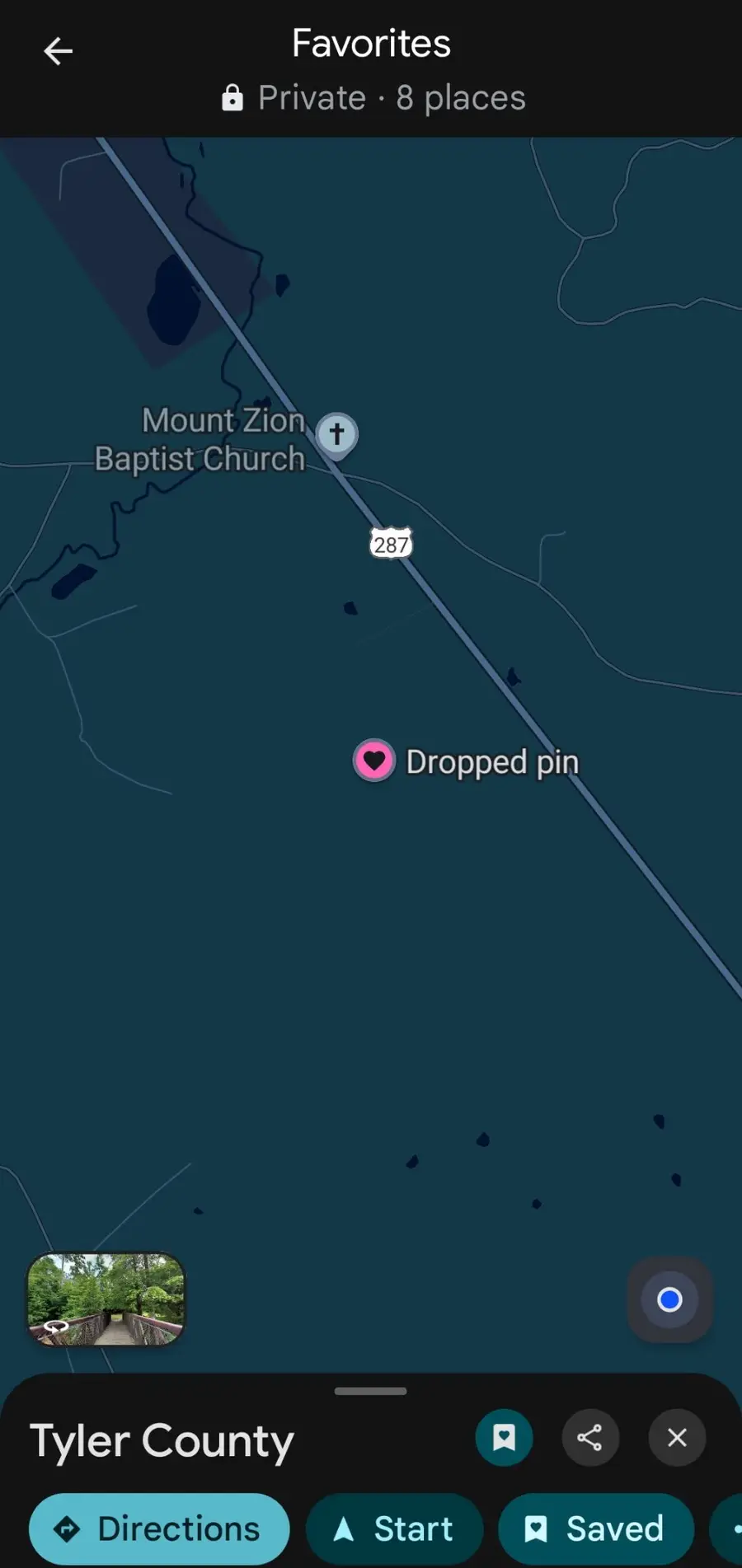Select the pink heart Dropped pin marker
742x1568 pixels.
pyautogui.click(x=374, y=760)
